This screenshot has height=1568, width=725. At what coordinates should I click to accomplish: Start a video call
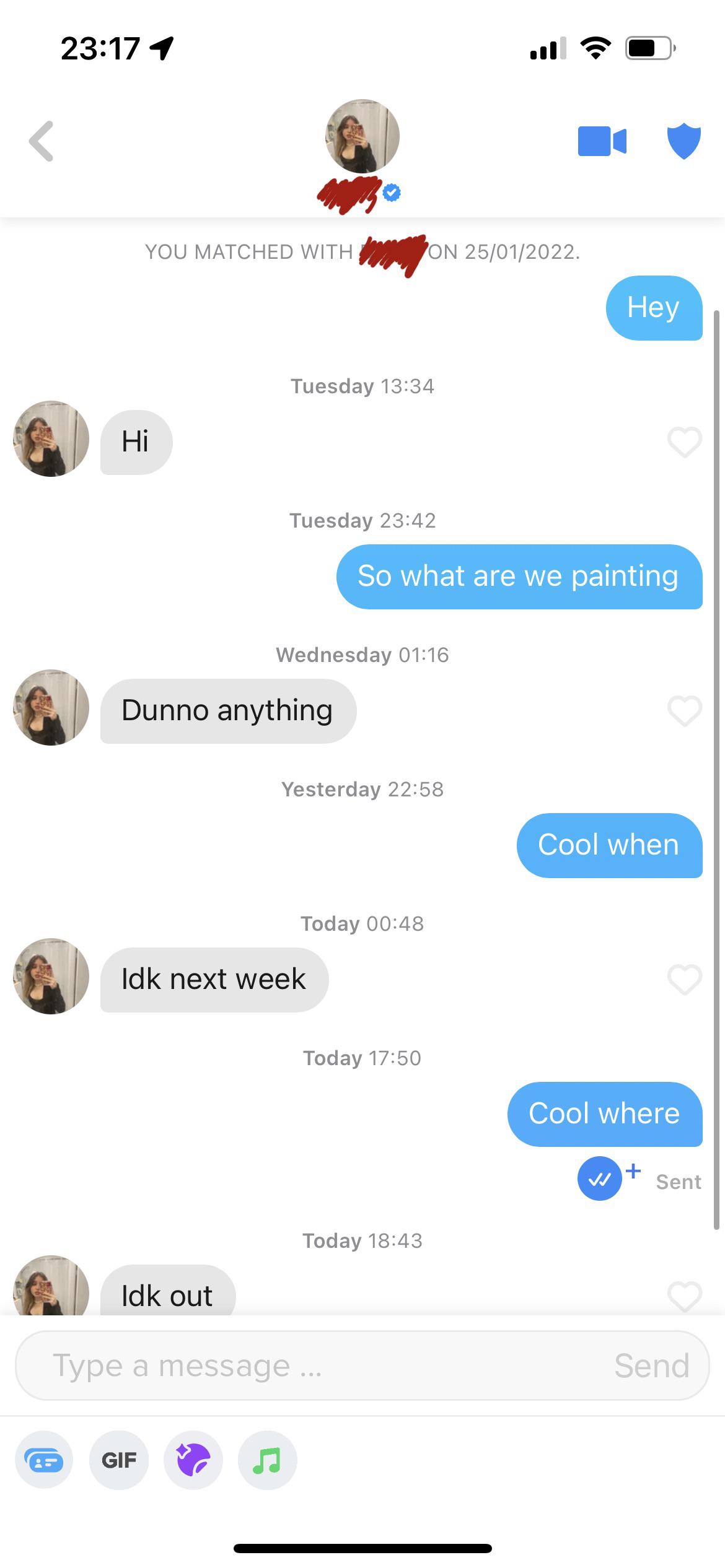coord(602,141)
